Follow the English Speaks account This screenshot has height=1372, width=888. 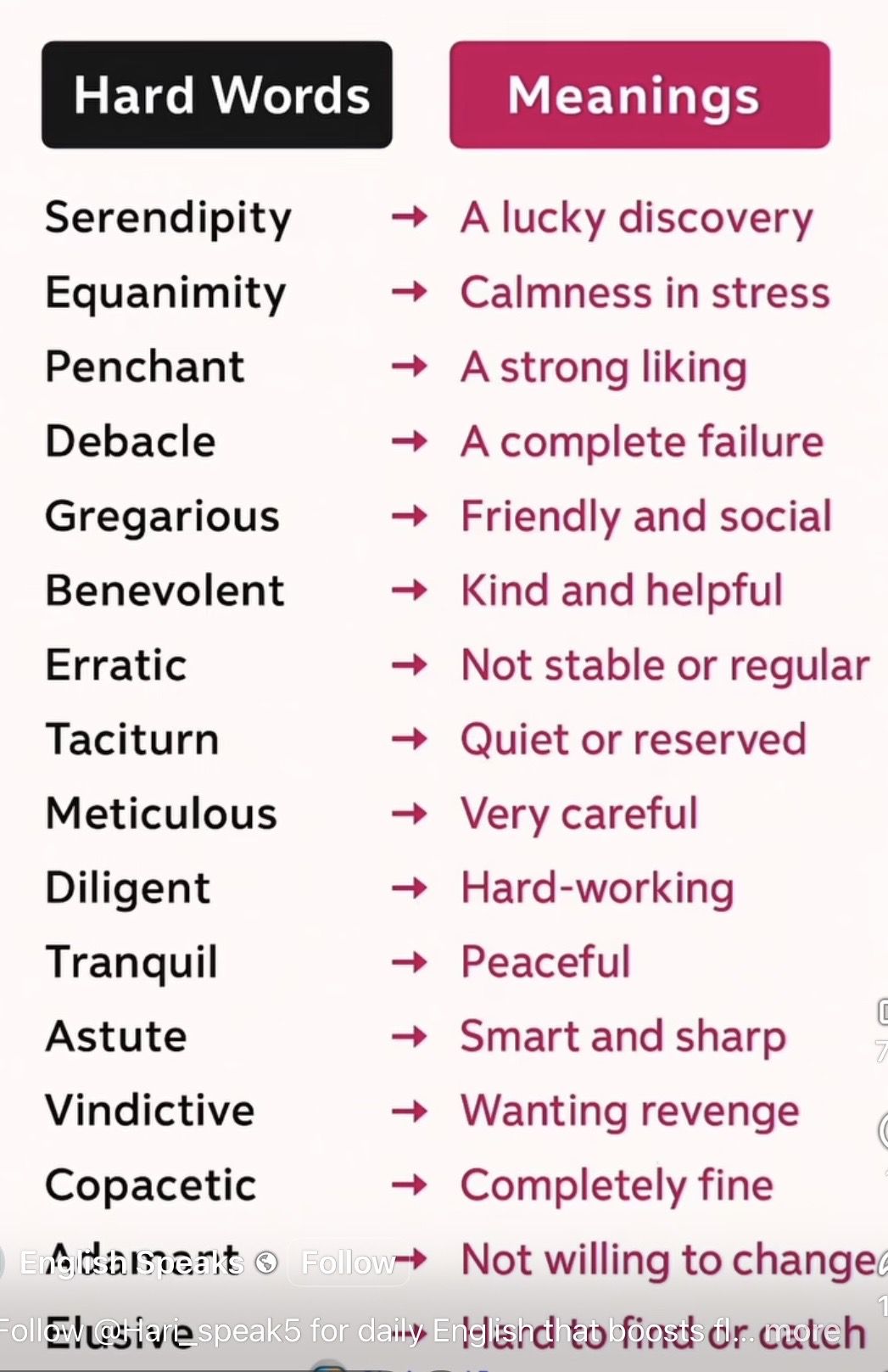tap(349, 1263)
